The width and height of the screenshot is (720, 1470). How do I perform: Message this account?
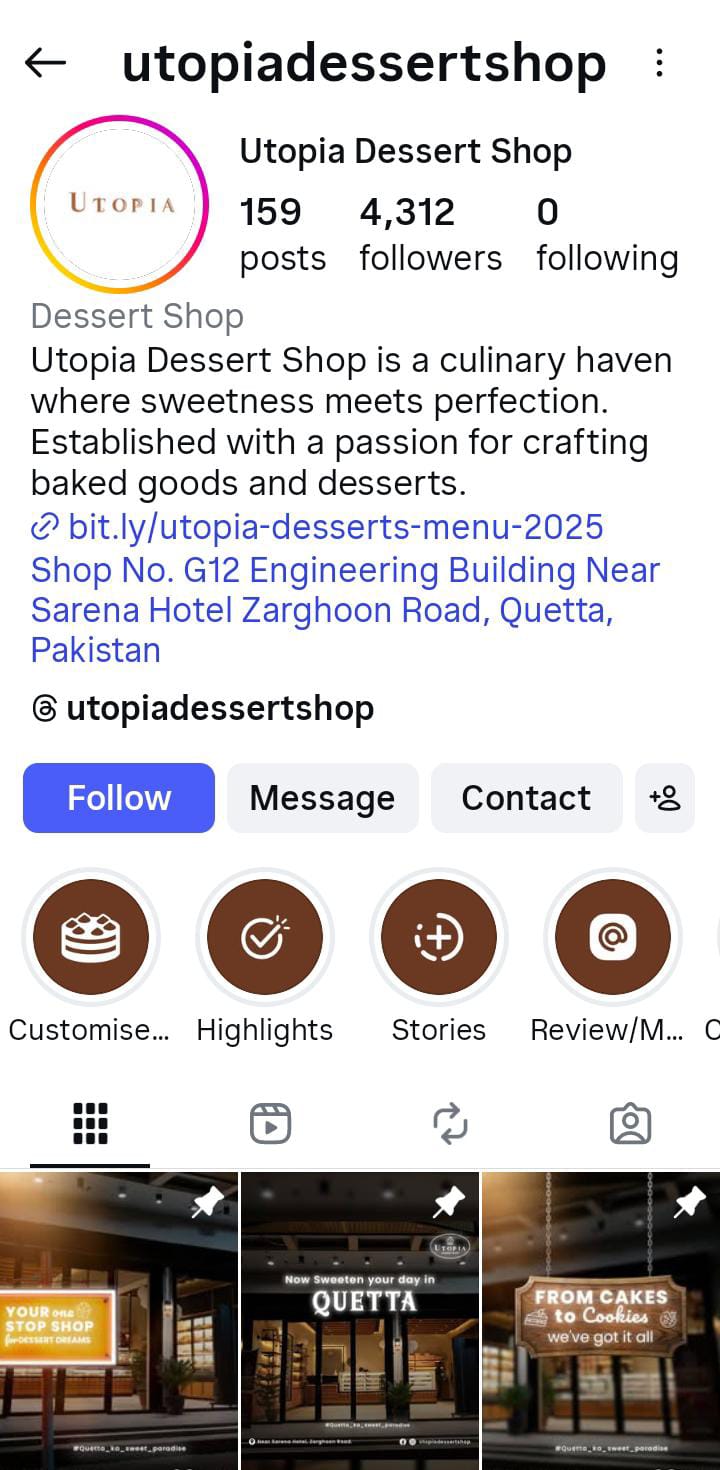point(322,798)
